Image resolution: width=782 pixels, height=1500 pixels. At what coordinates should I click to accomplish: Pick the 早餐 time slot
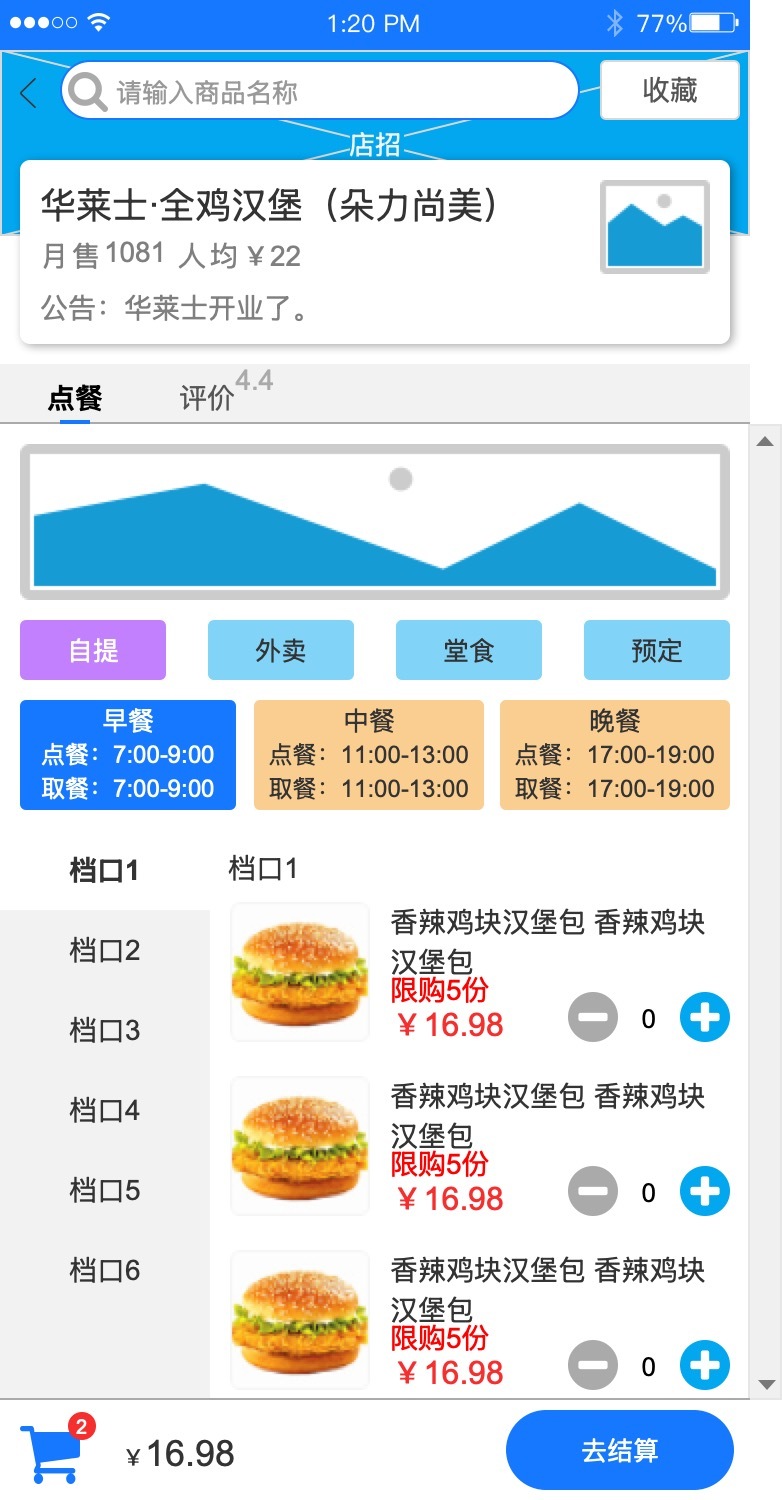(x=128, y=755)
